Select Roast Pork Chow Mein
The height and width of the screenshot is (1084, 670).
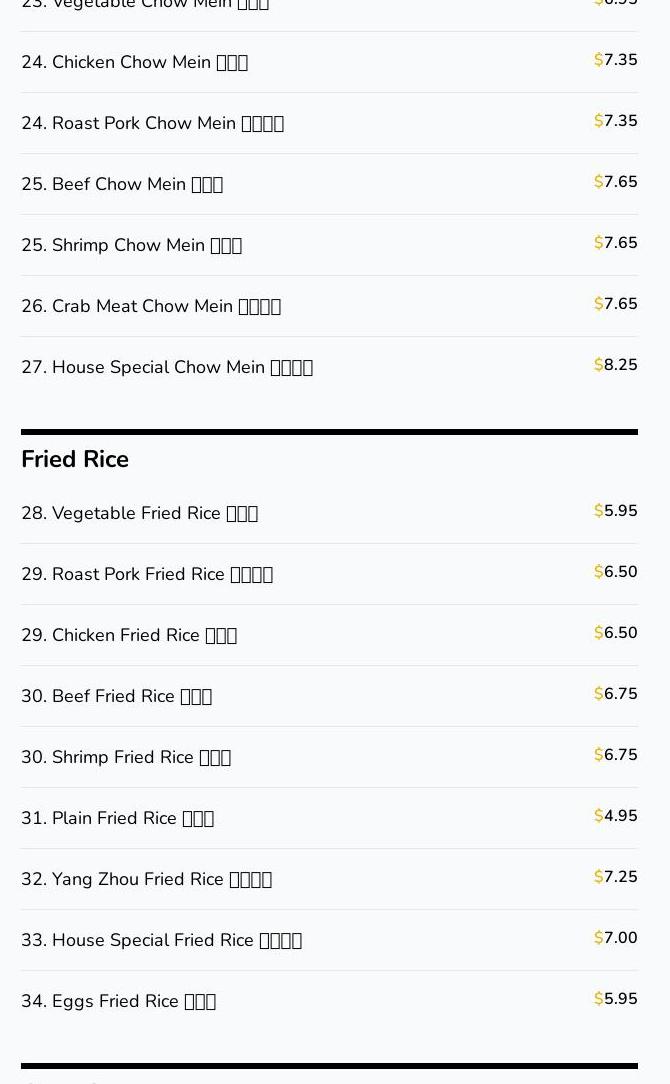(x=152, y=123)
